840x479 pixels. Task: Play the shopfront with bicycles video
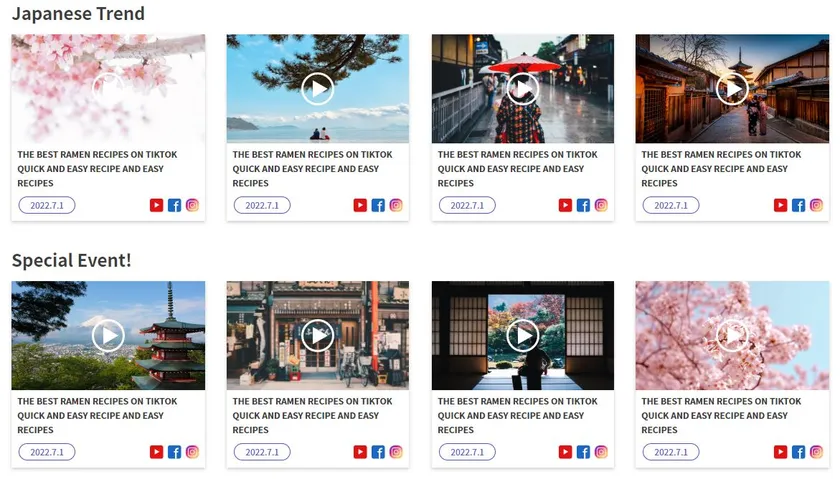tap(317, 335)
